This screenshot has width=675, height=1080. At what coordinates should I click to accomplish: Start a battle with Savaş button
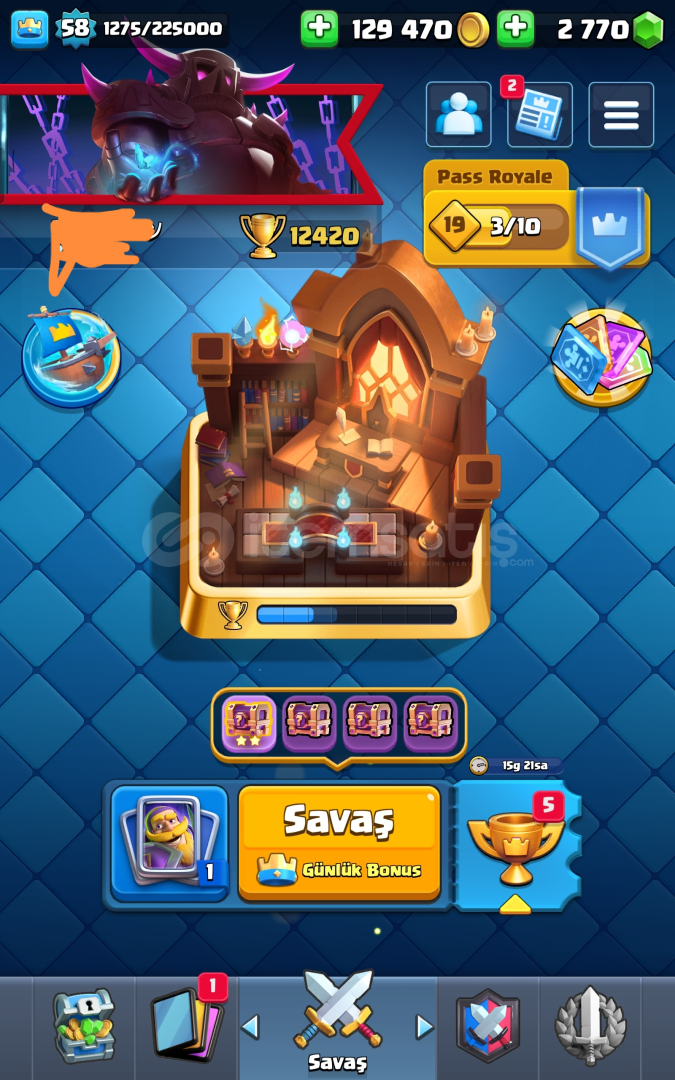[339, 842]
